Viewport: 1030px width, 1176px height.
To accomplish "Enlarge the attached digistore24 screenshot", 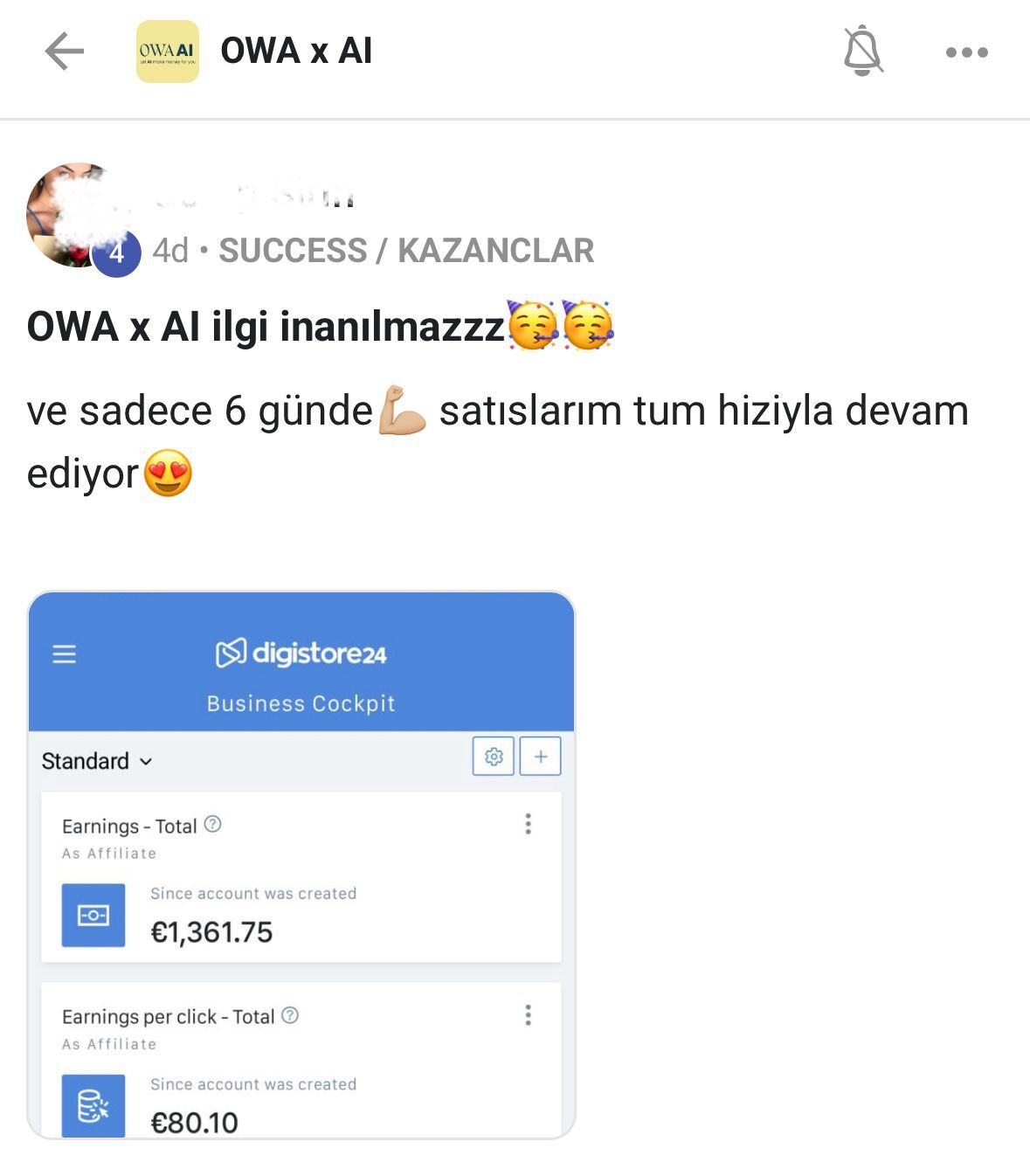I will coord(301,865).
